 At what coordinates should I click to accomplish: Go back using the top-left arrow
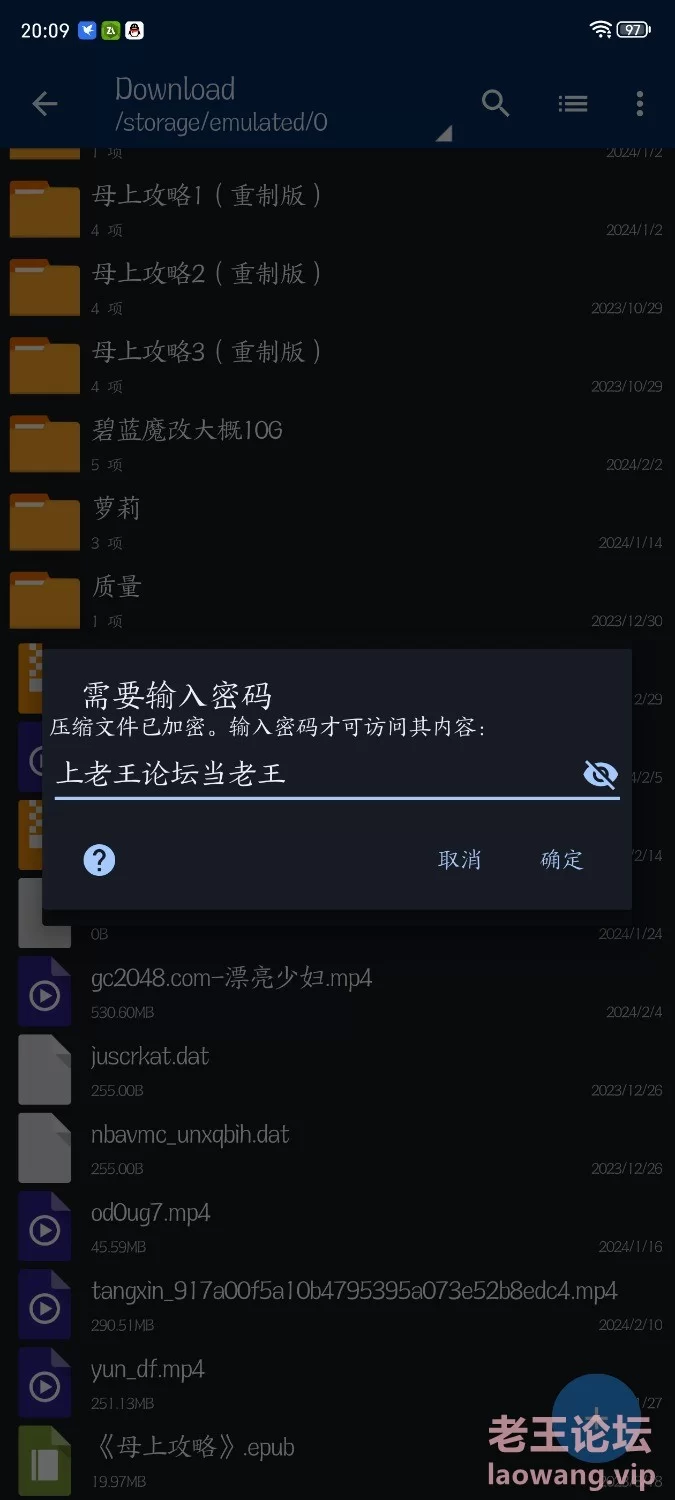45,103
